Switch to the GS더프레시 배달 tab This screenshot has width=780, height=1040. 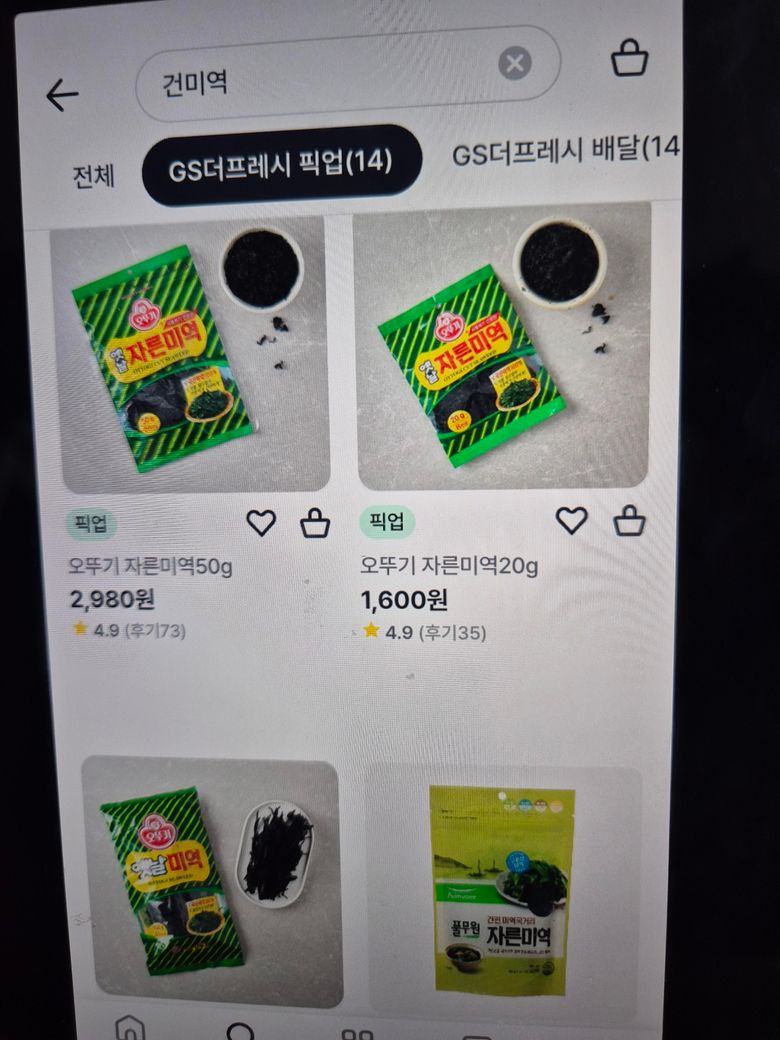565,151
